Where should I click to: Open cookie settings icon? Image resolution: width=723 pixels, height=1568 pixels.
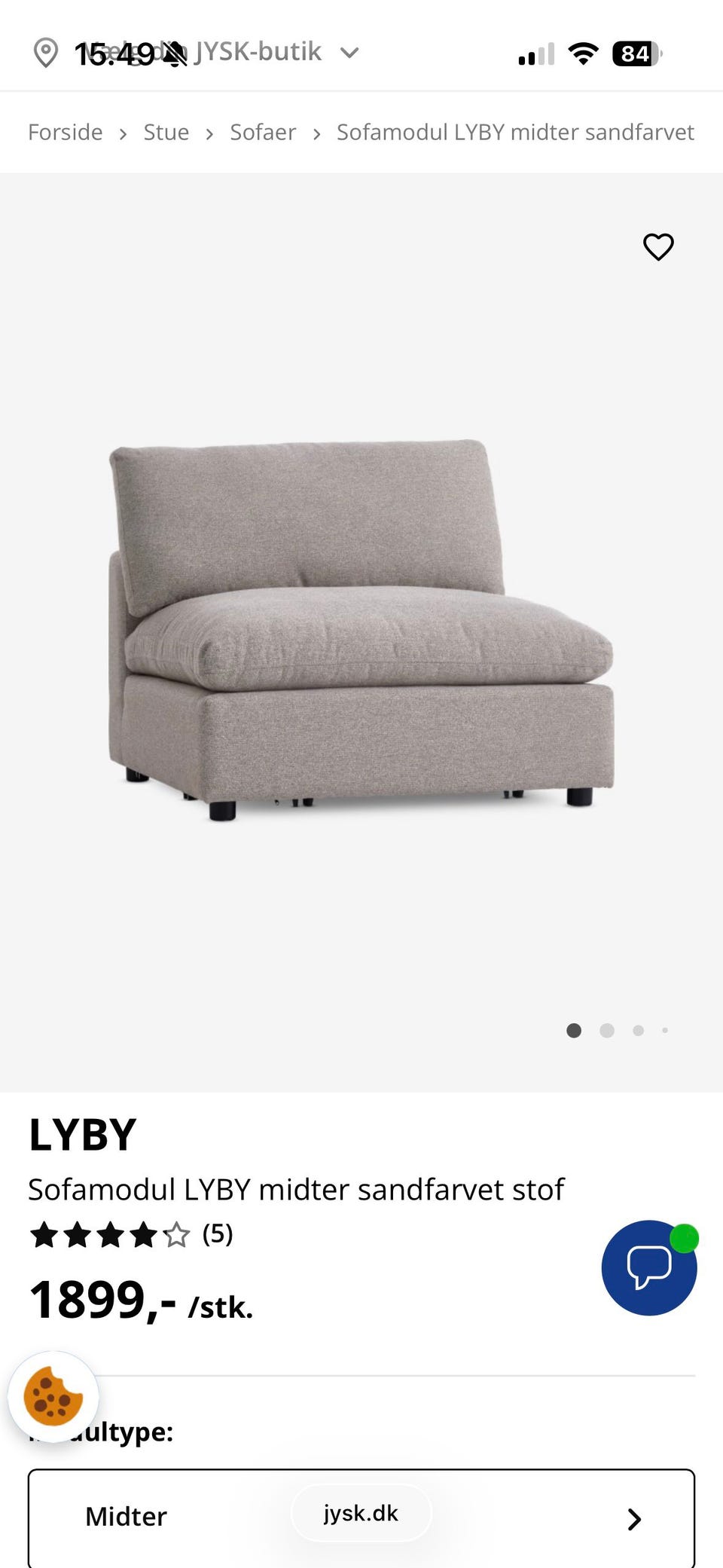tap(53, 1396)
